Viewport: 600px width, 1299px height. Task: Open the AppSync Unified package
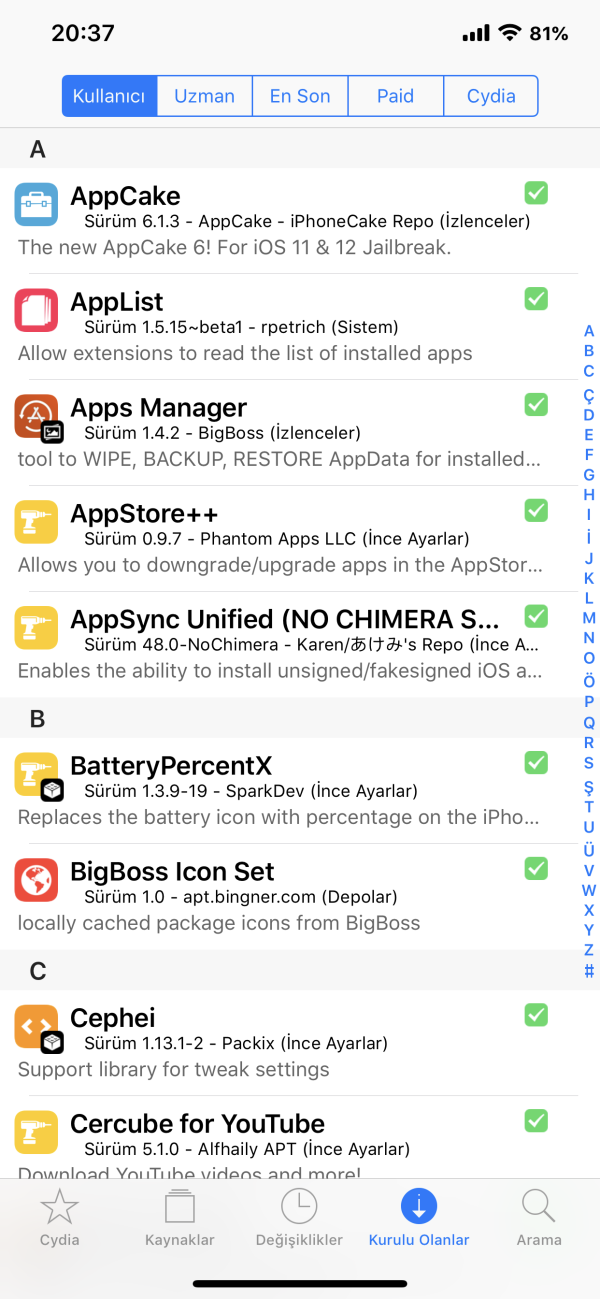click(x=280, y=644)
